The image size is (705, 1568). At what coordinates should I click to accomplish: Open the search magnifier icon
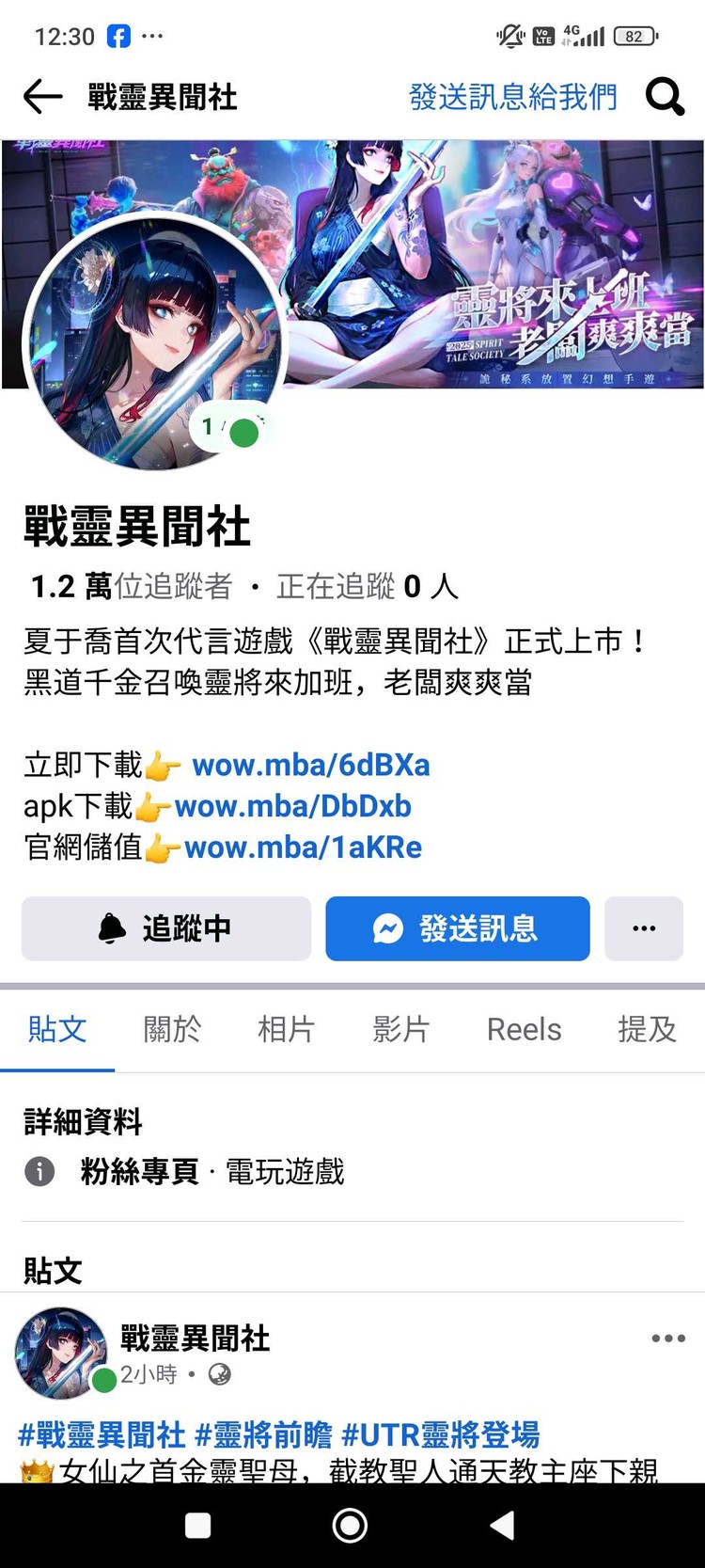coord(665,97)
